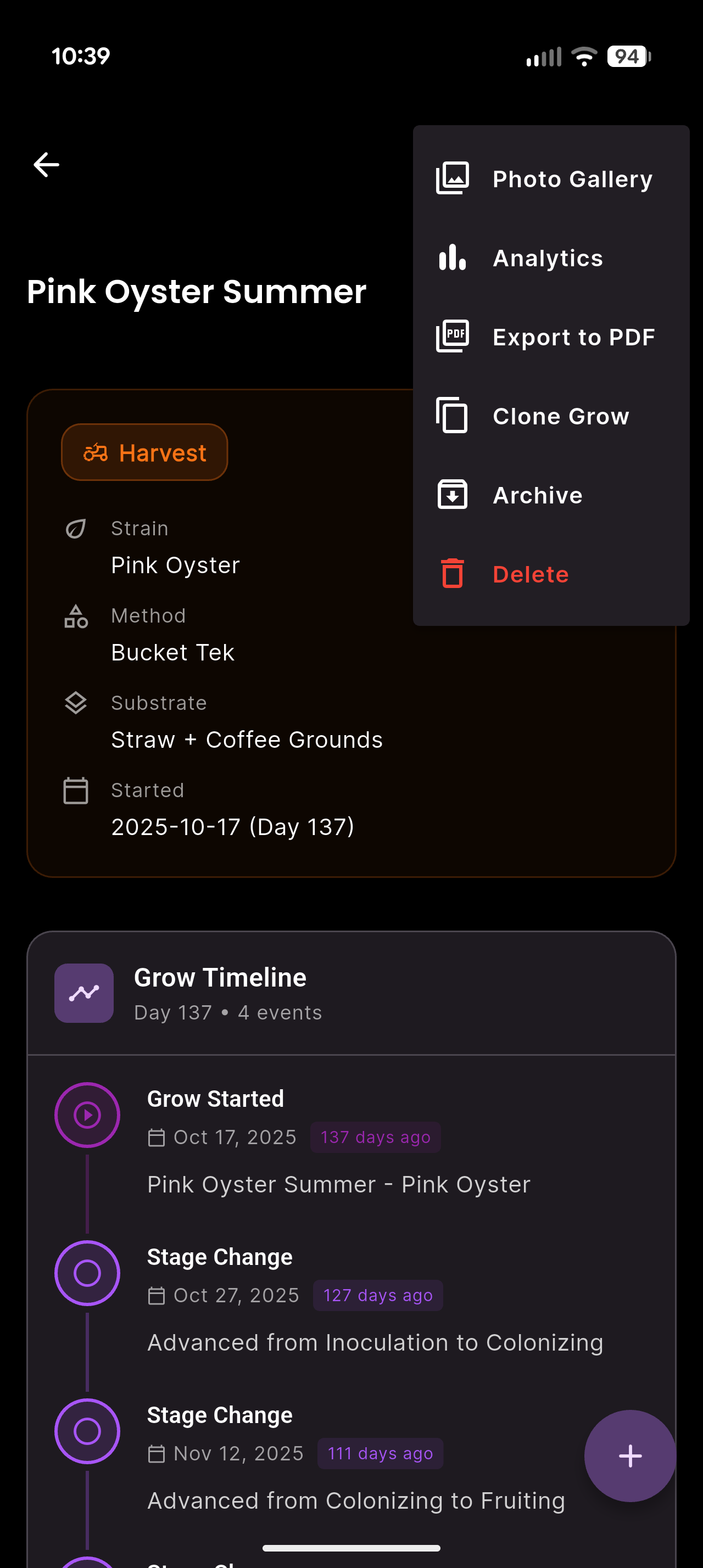
Task: Select Clone Grow from the menu
Action: point(561,415)
